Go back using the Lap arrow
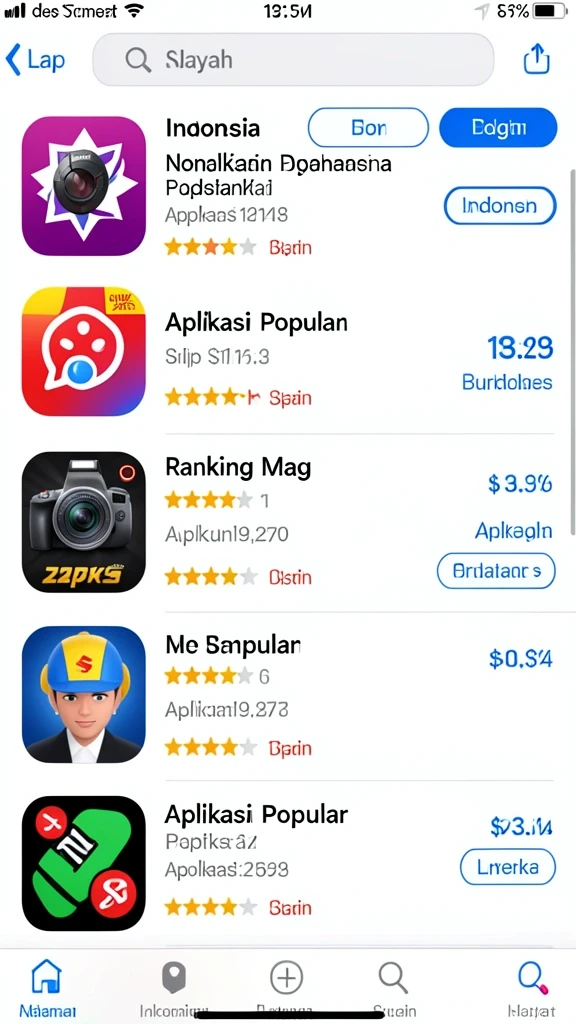 (35, 60)
